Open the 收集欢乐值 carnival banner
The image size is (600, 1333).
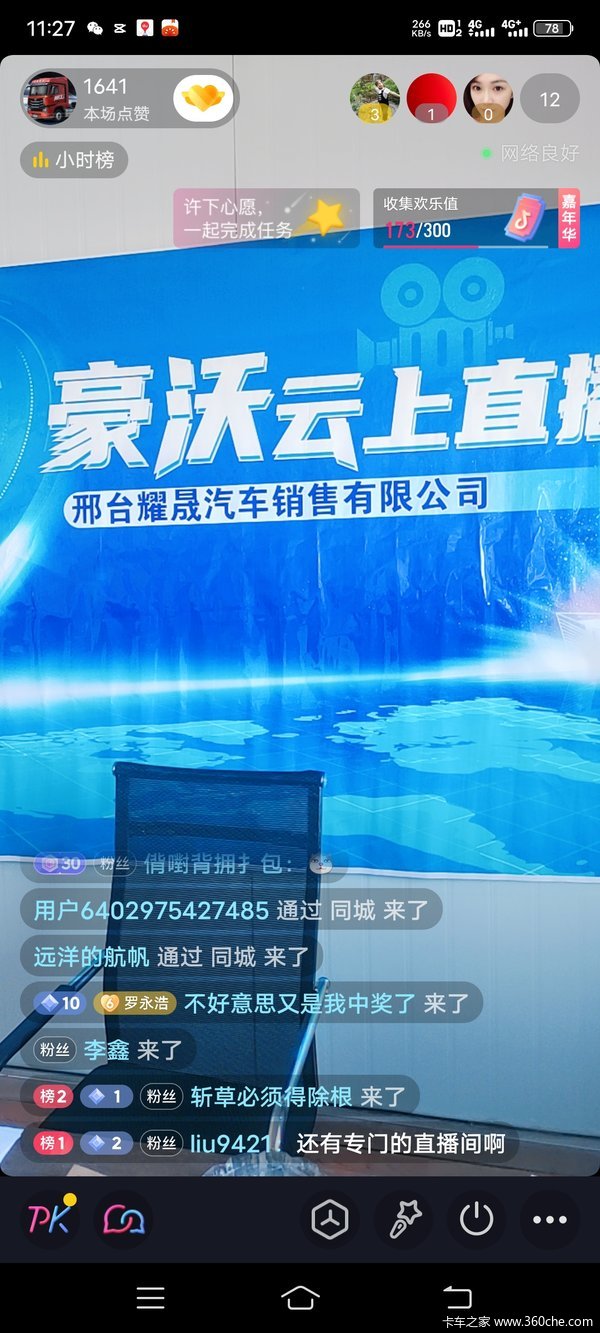pos(477,218)
